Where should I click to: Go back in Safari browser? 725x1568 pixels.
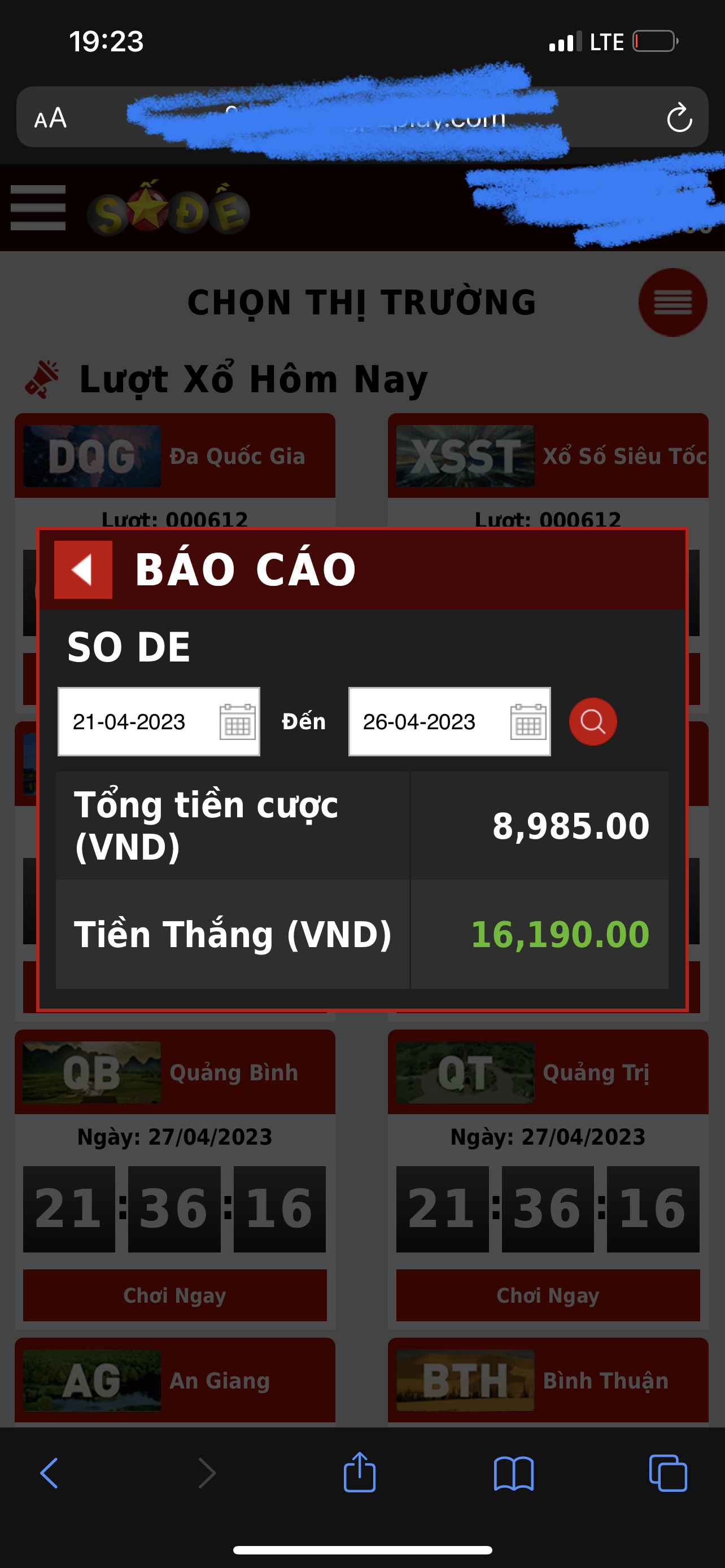(49, 1473)
